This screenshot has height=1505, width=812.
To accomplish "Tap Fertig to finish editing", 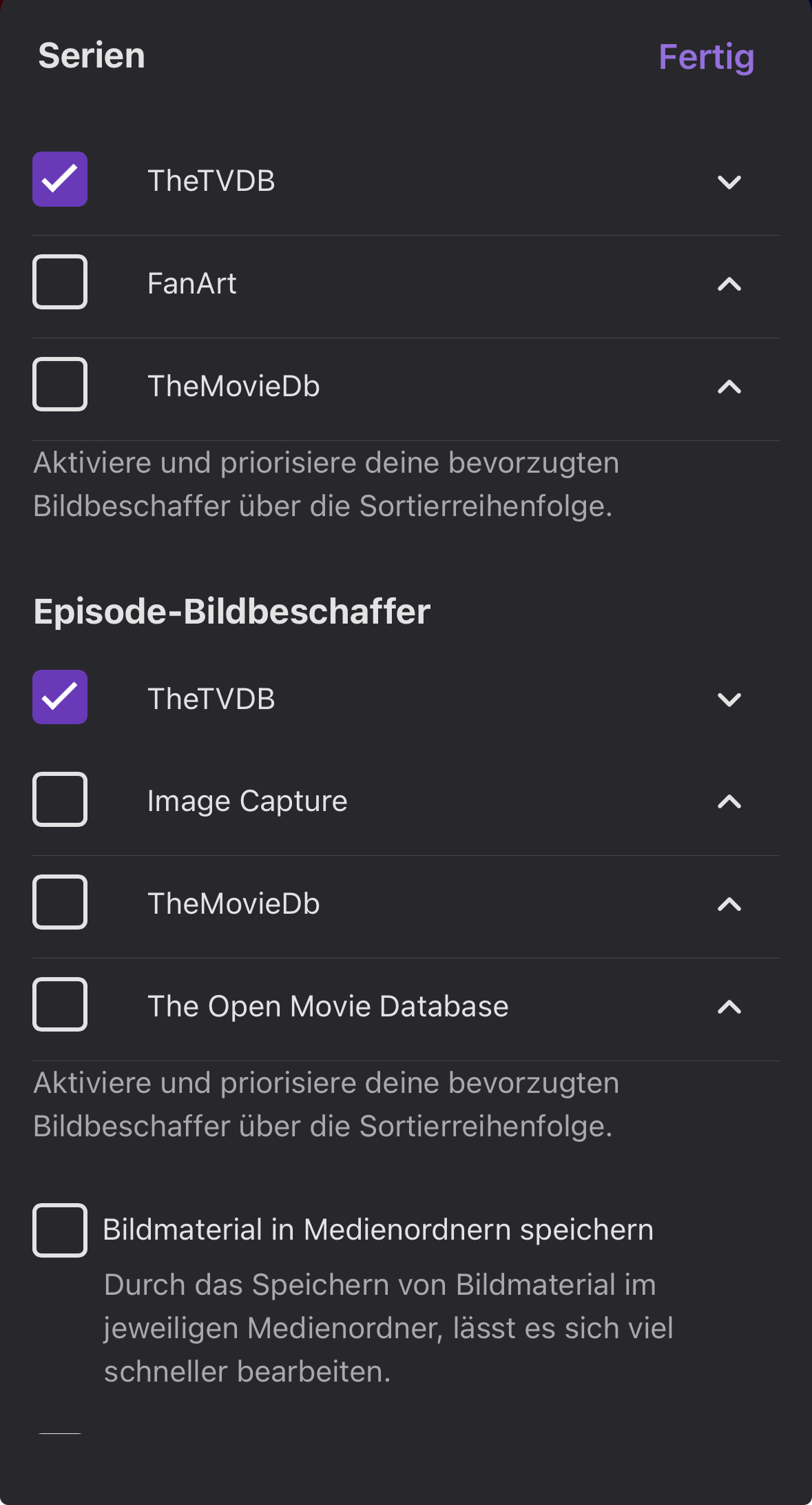I will click(x=706, y=57).
